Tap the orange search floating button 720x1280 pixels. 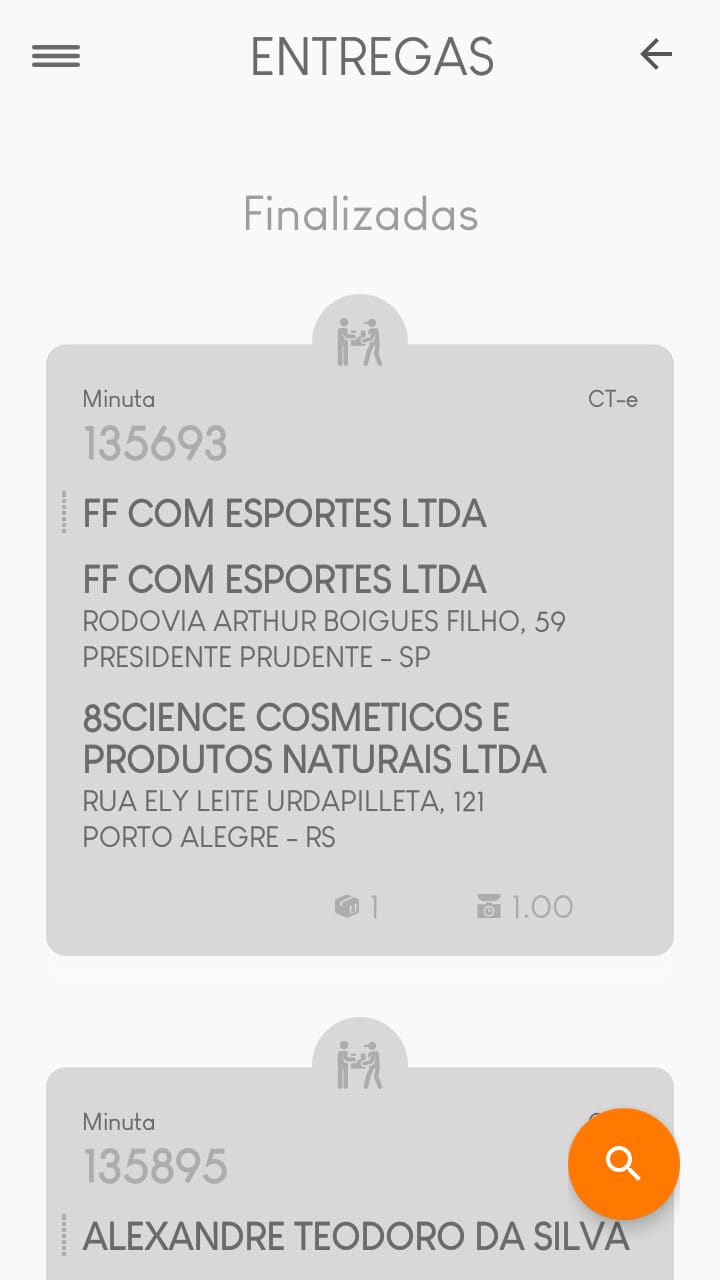click(x=624, y=1164)
